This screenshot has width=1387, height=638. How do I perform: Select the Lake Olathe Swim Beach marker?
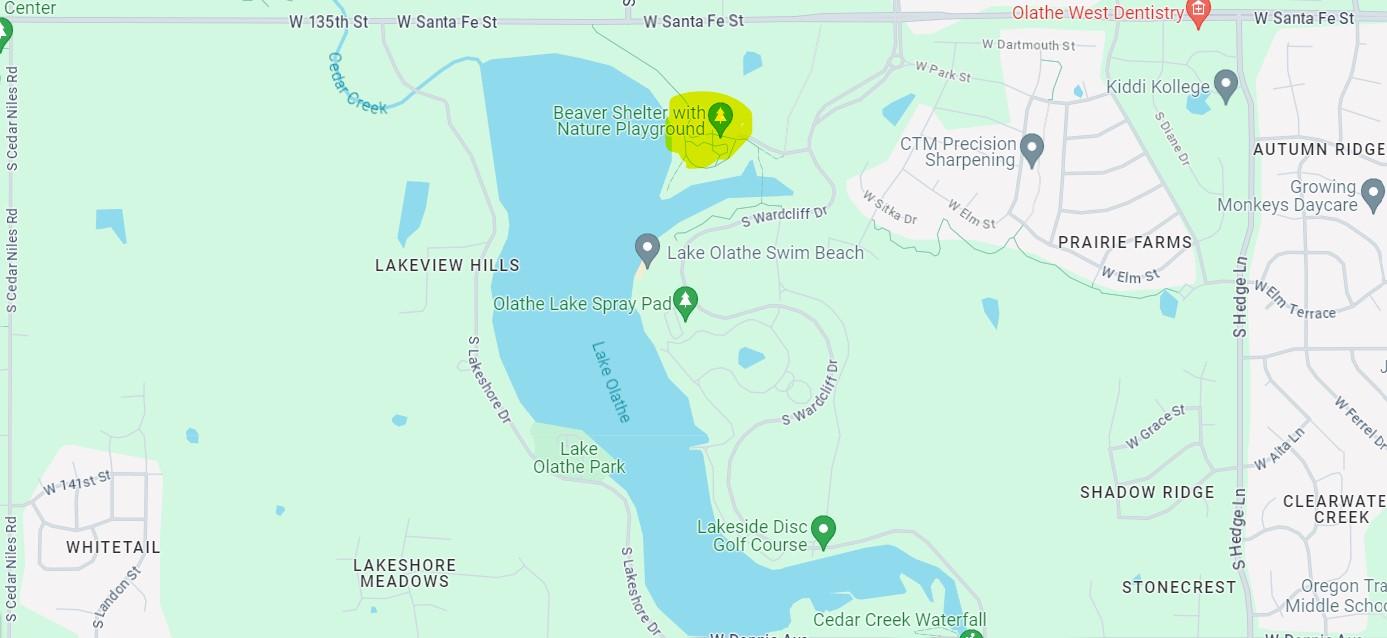[x=648, y=248]
